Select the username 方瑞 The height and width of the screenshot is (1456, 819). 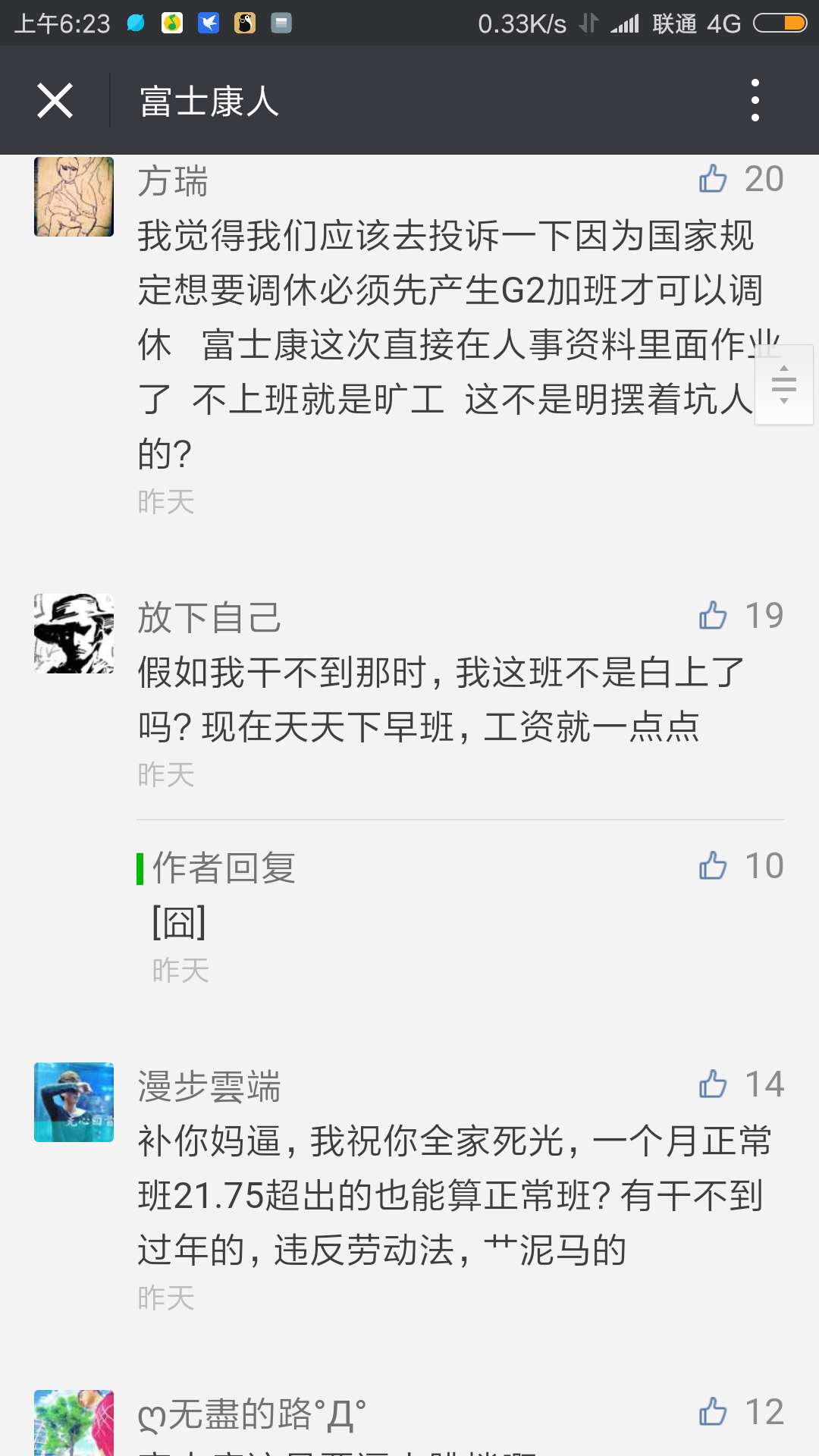click(173, 180)
